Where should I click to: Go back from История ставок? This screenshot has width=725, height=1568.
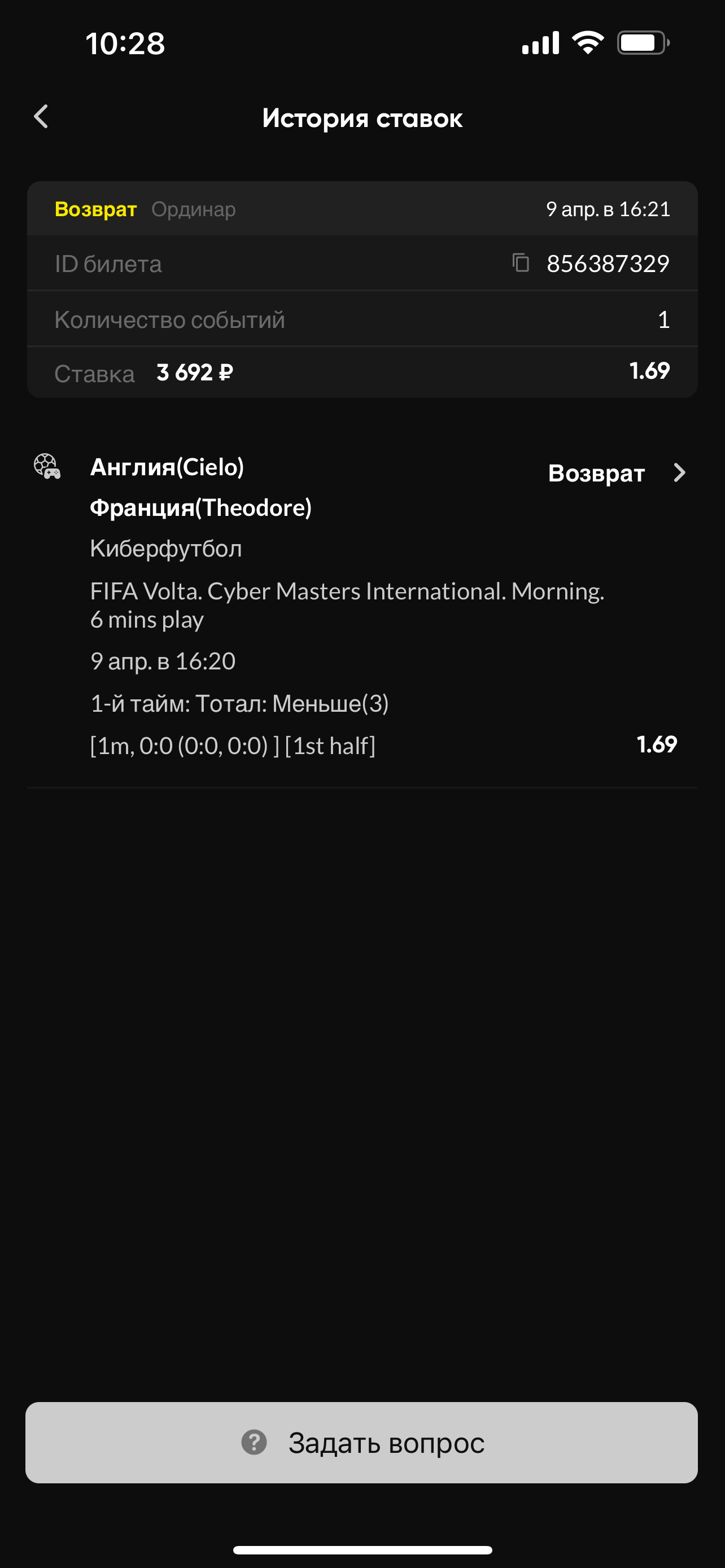pos(41,116)
